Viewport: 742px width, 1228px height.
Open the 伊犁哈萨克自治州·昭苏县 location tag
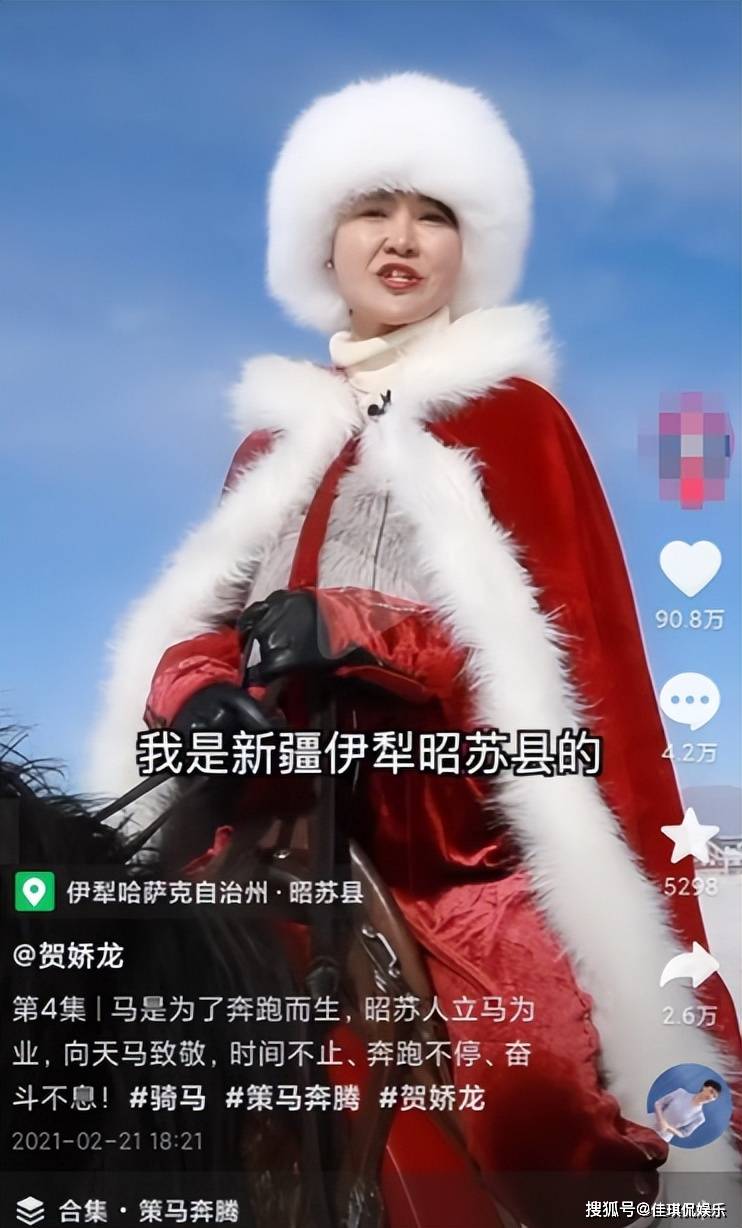[x=190, y=891]
